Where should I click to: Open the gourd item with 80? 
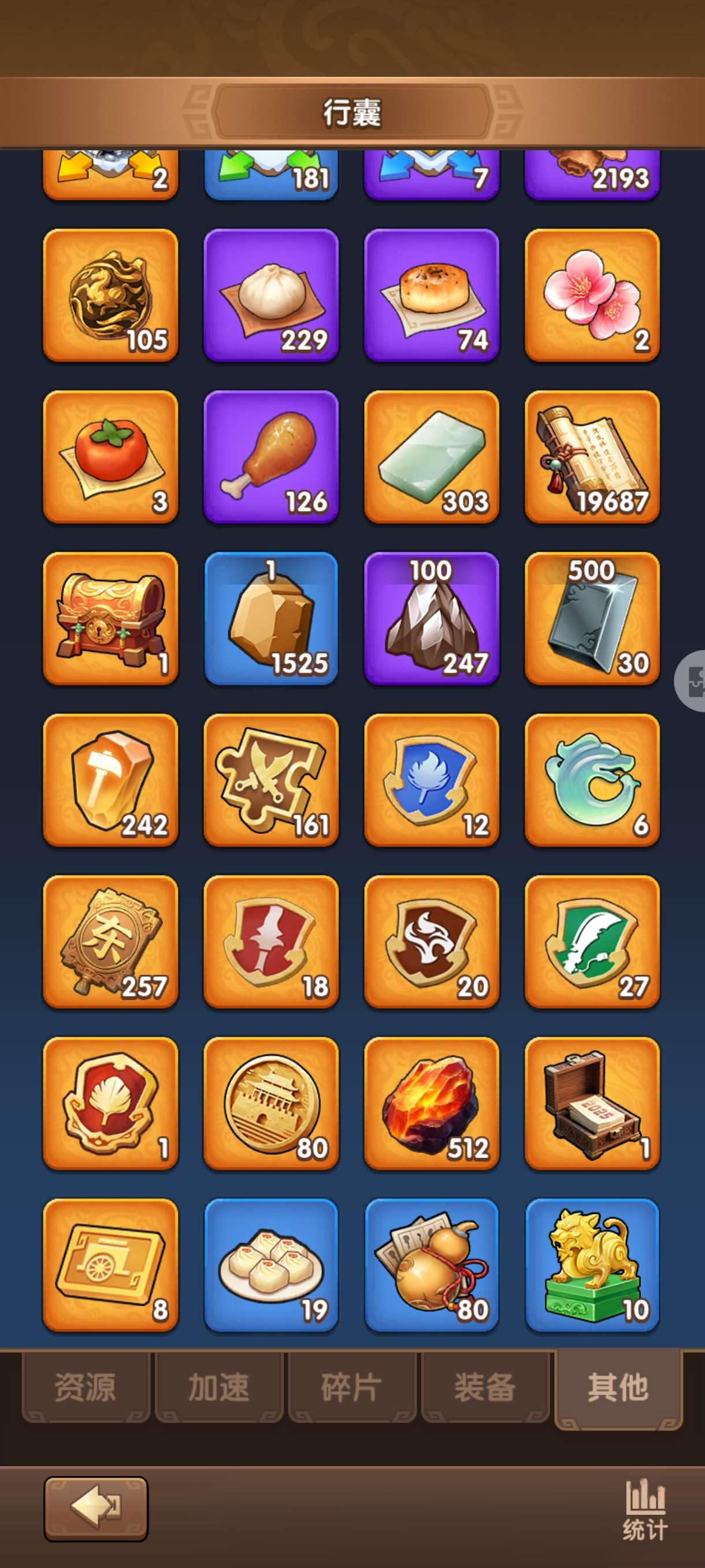[x=431, y=1265]
